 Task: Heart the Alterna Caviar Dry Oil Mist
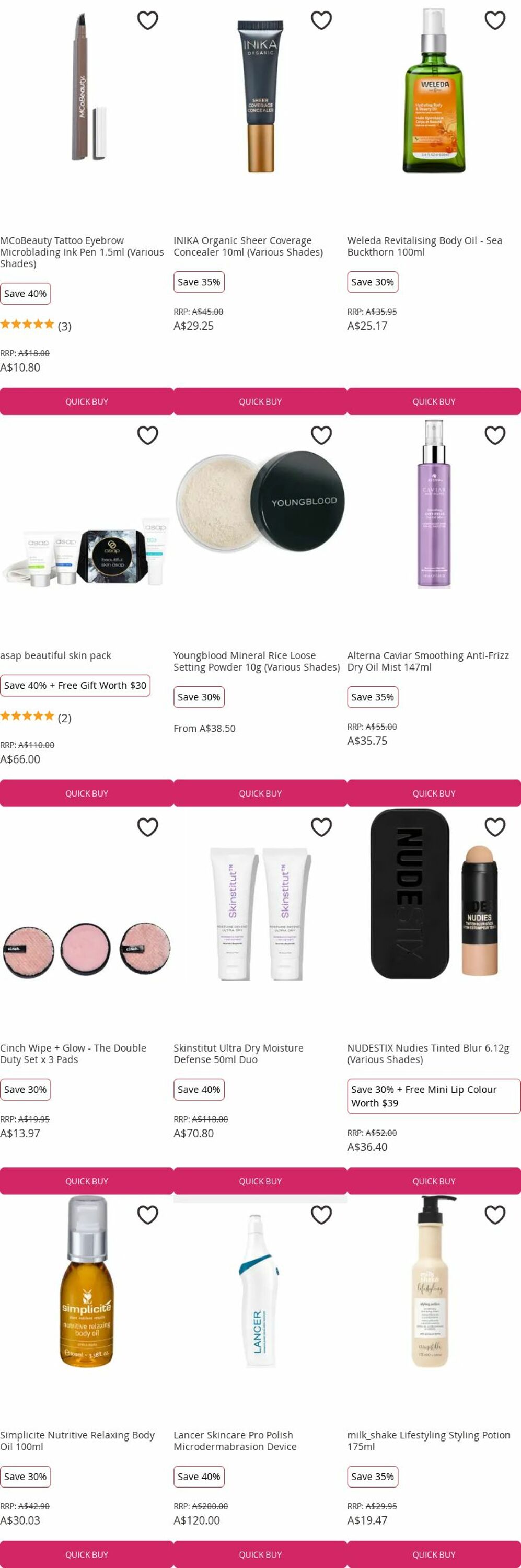tap(494, 435)
